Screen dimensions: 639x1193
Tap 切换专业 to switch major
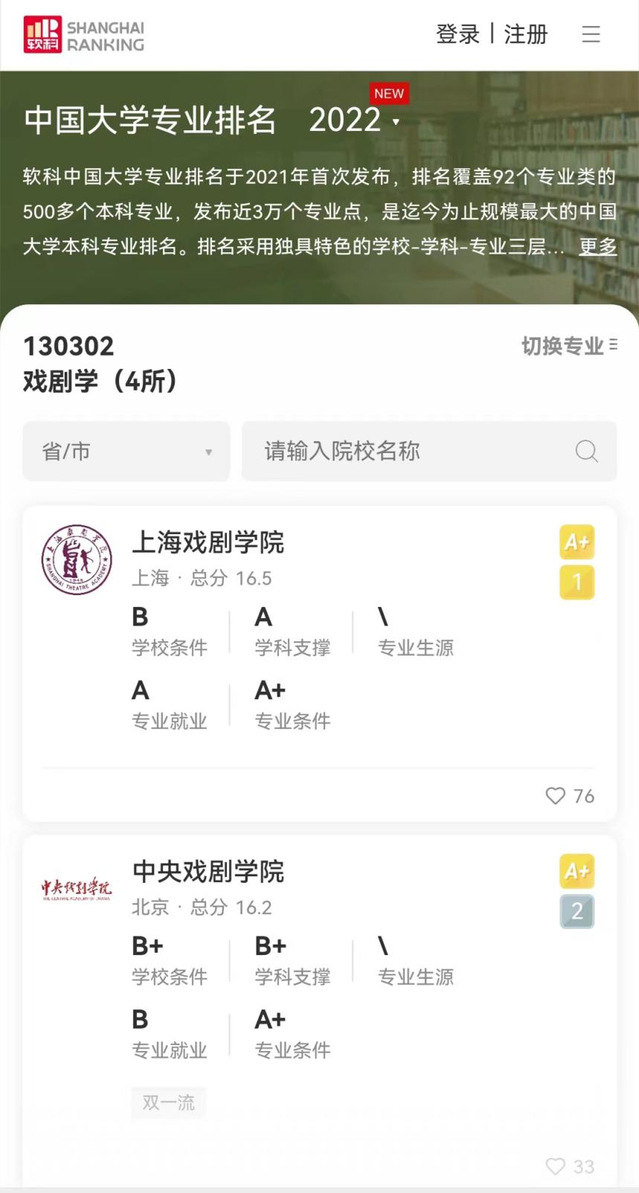[x=569, y=346]
